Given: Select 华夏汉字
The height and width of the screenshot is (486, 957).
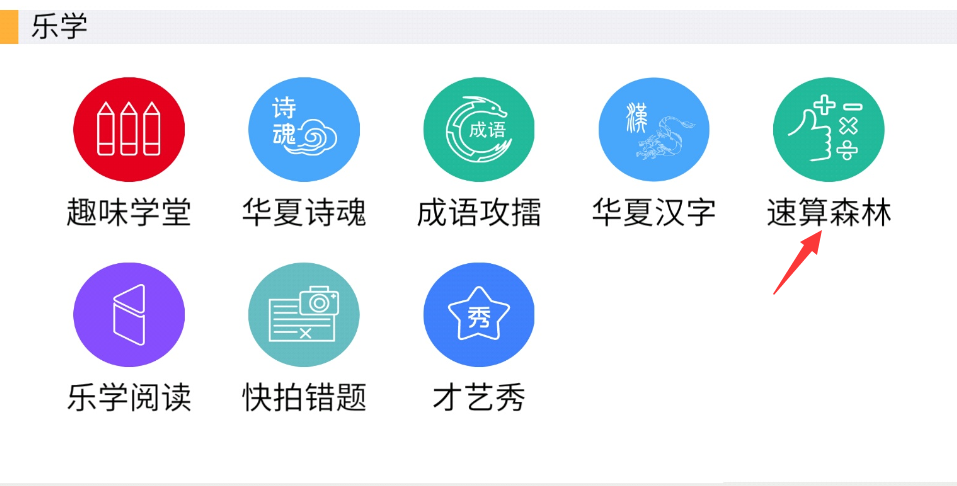Looking at the screenshot, I should point(654,130).
